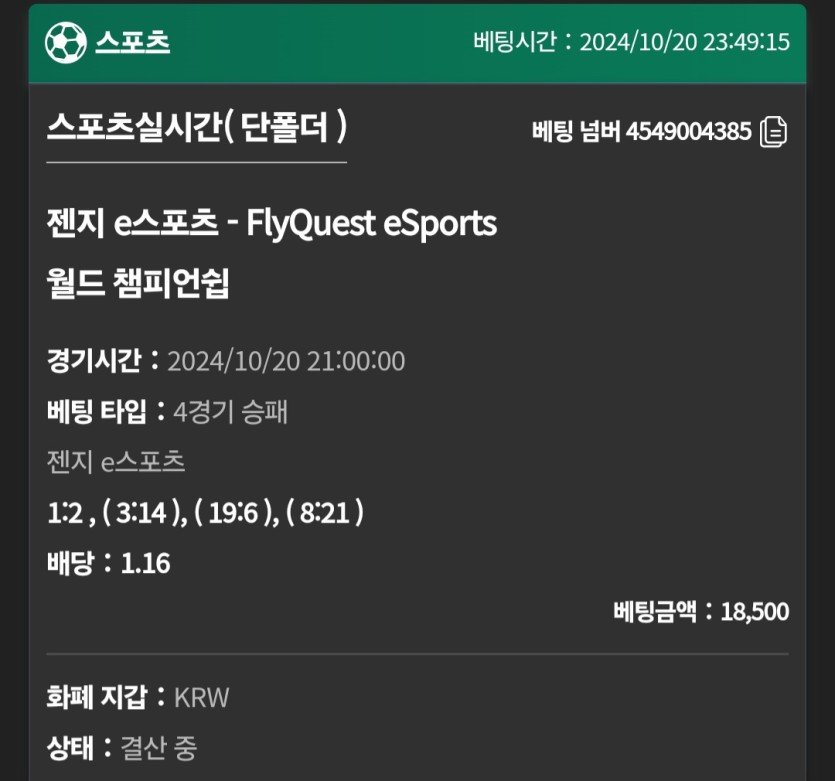This screenshot has width=835, height=781.
Task: Open the underlined 스포츠 link
Action: (133, 42)
